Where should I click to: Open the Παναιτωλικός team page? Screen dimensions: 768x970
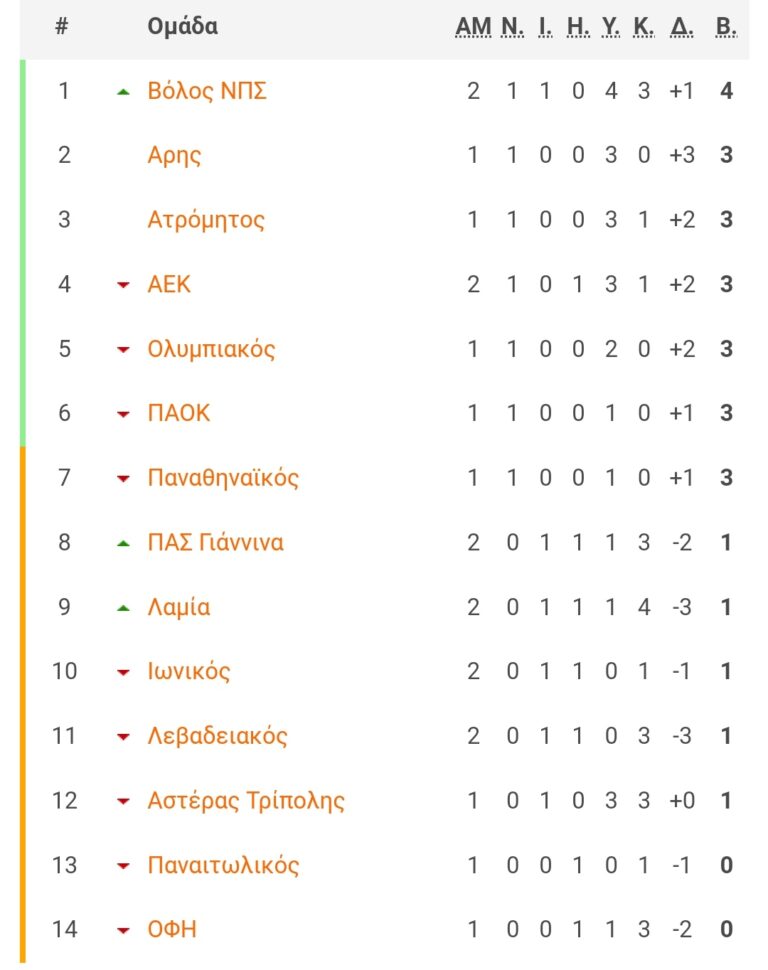click(223, 865)
